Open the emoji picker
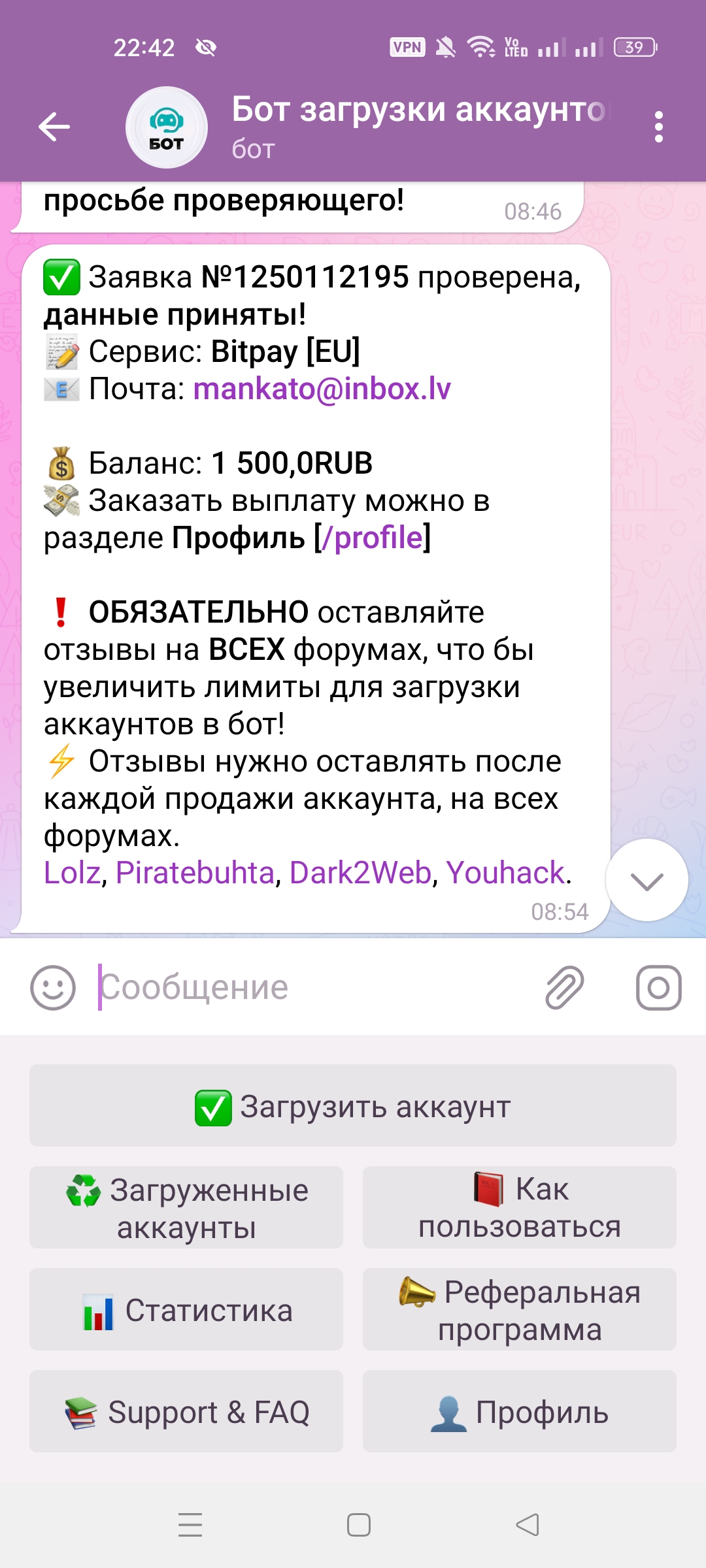706x1568 pixels. click(53, 987)
